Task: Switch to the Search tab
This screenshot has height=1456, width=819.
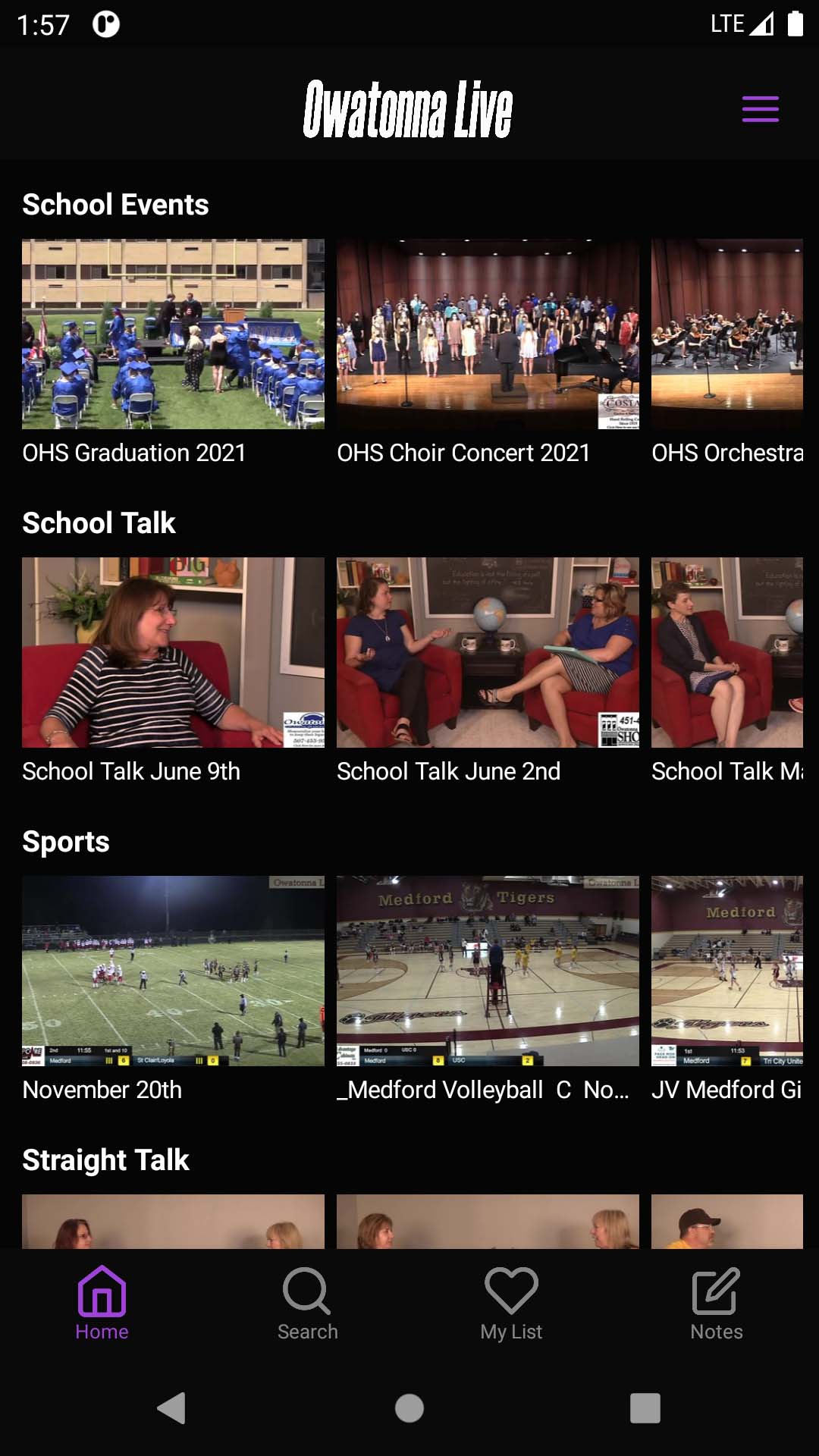Action: click(307, 1304)
